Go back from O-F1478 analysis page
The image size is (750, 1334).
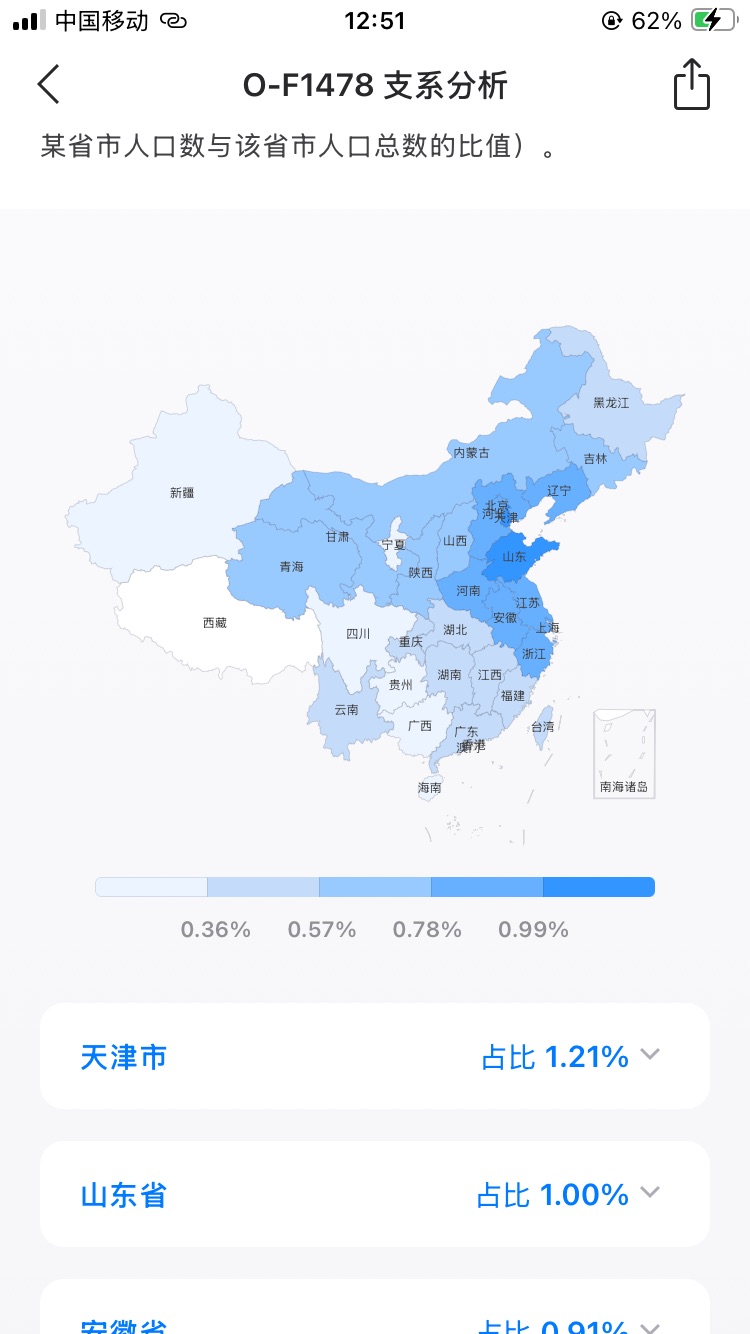tap(48, 85)
